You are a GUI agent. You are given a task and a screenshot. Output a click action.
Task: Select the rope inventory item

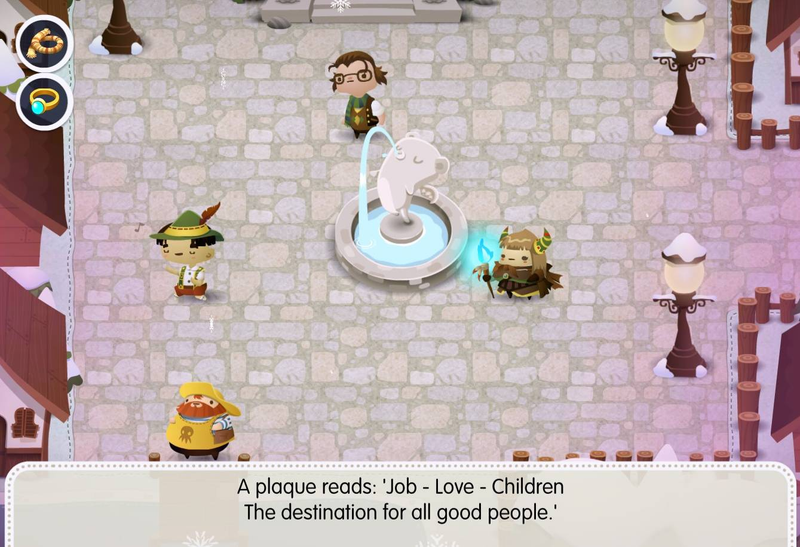(44, 43)
